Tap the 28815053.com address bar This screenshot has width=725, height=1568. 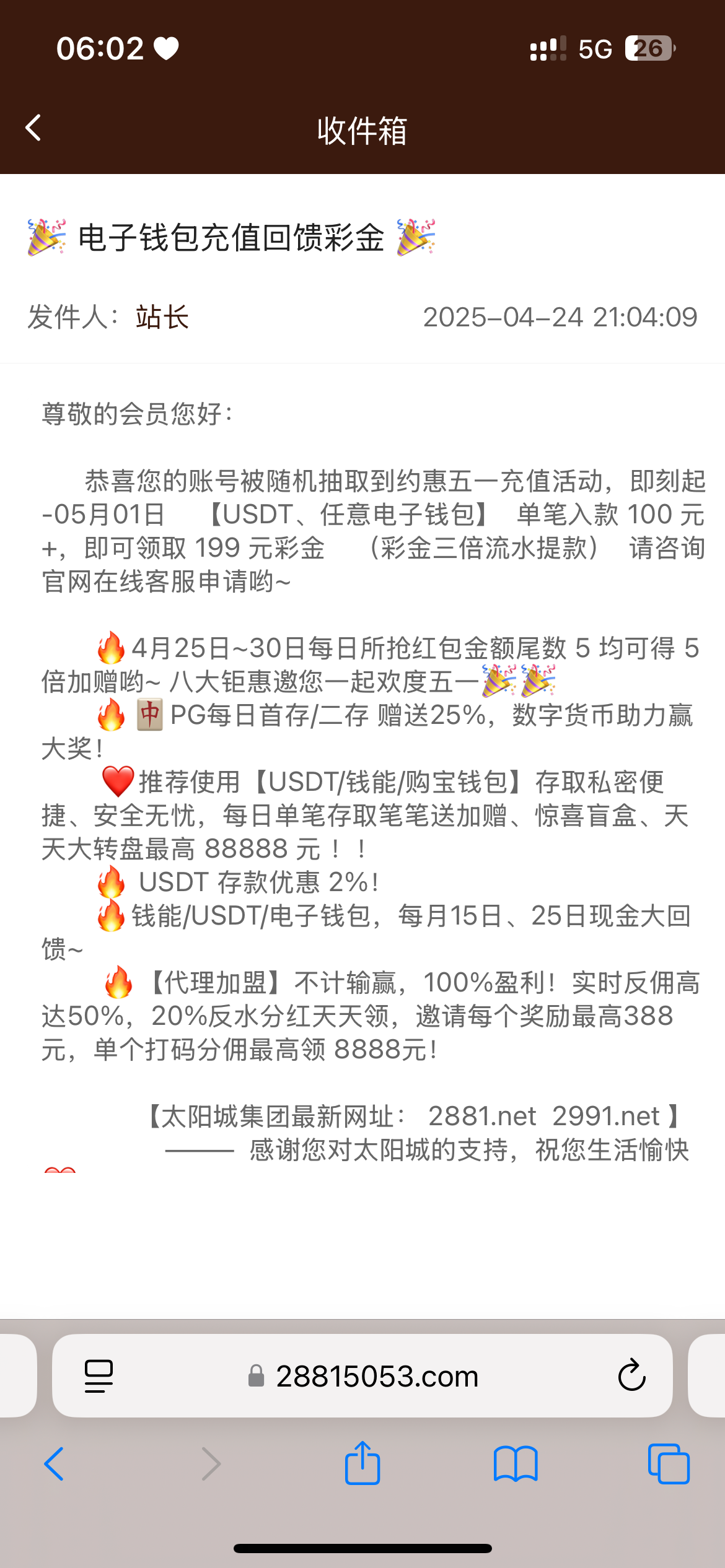(x=377, y=1376)
